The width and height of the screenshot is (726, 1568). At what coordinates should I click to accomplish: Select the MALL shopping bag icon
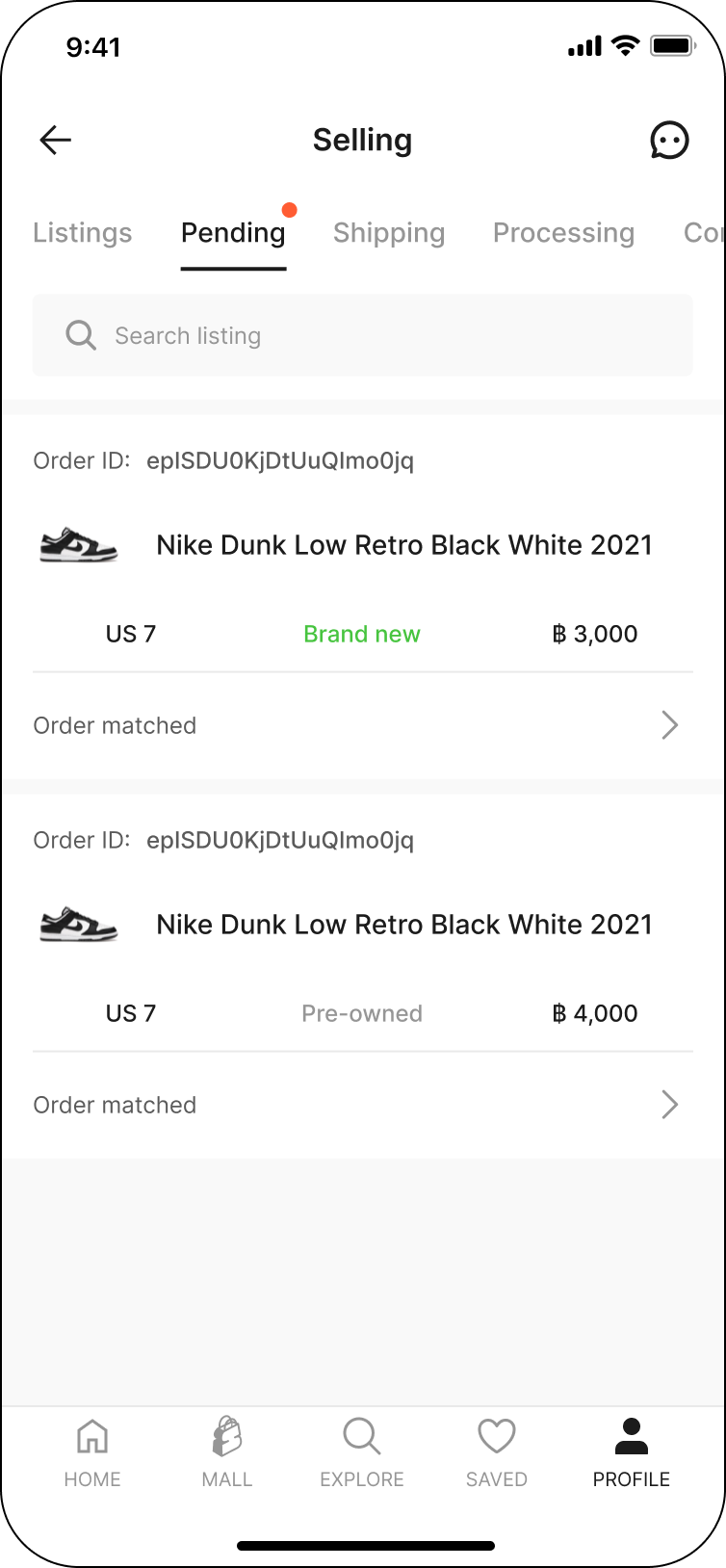point(226,1450)
